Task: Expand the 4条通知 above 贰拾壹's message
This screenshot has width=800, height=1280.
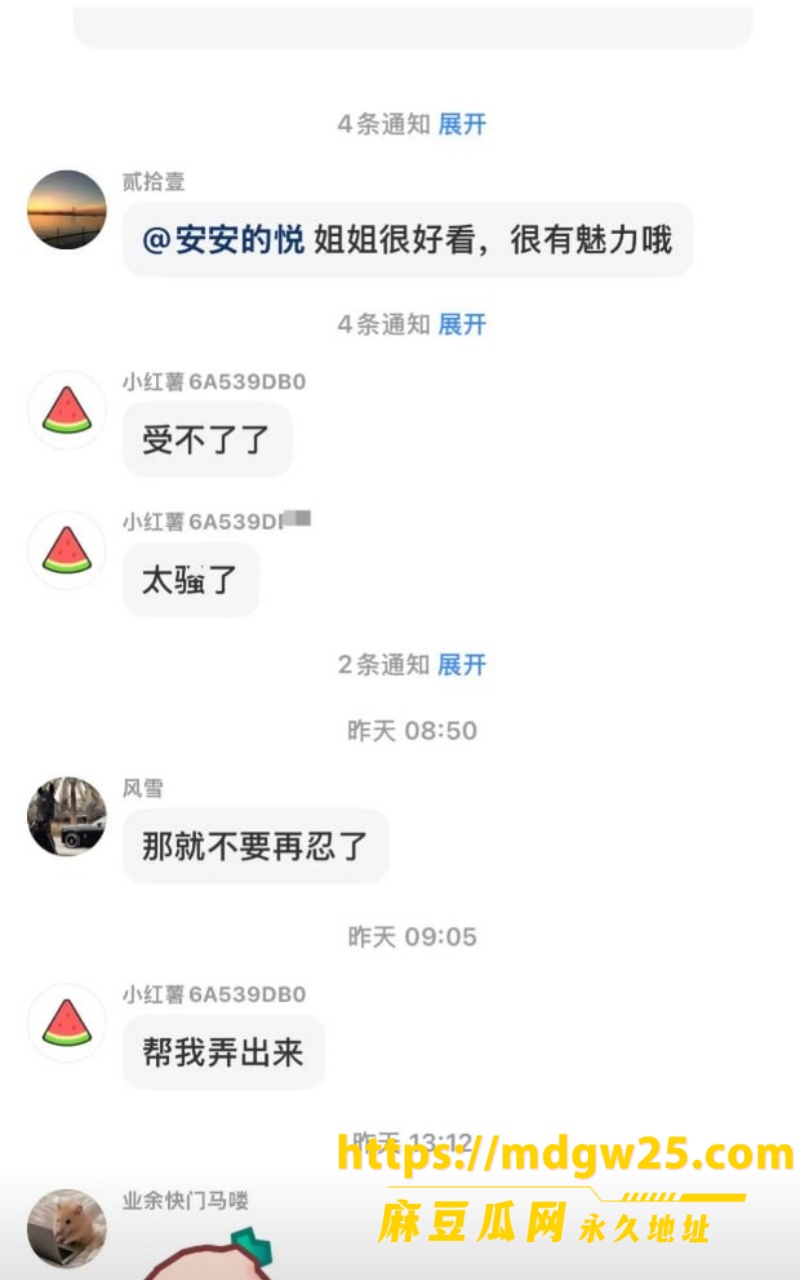Action: [x=462, y=125]
